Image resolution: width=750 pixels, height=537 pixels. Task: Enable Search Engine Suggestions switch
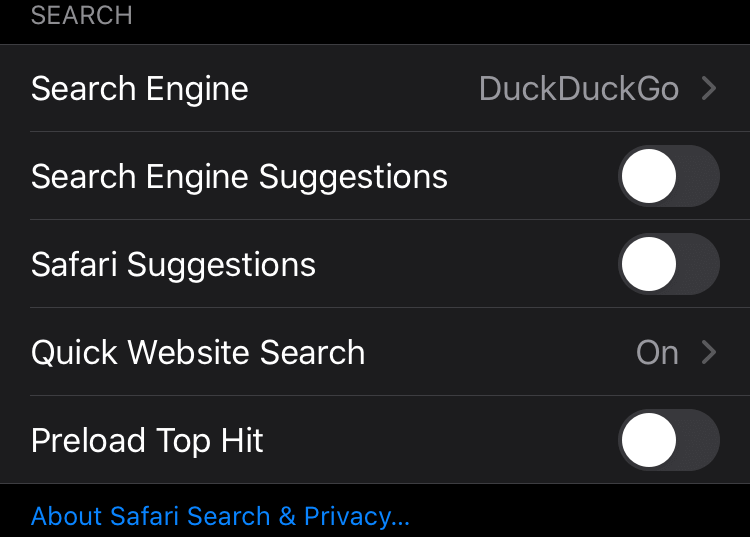tap(668, 177)
